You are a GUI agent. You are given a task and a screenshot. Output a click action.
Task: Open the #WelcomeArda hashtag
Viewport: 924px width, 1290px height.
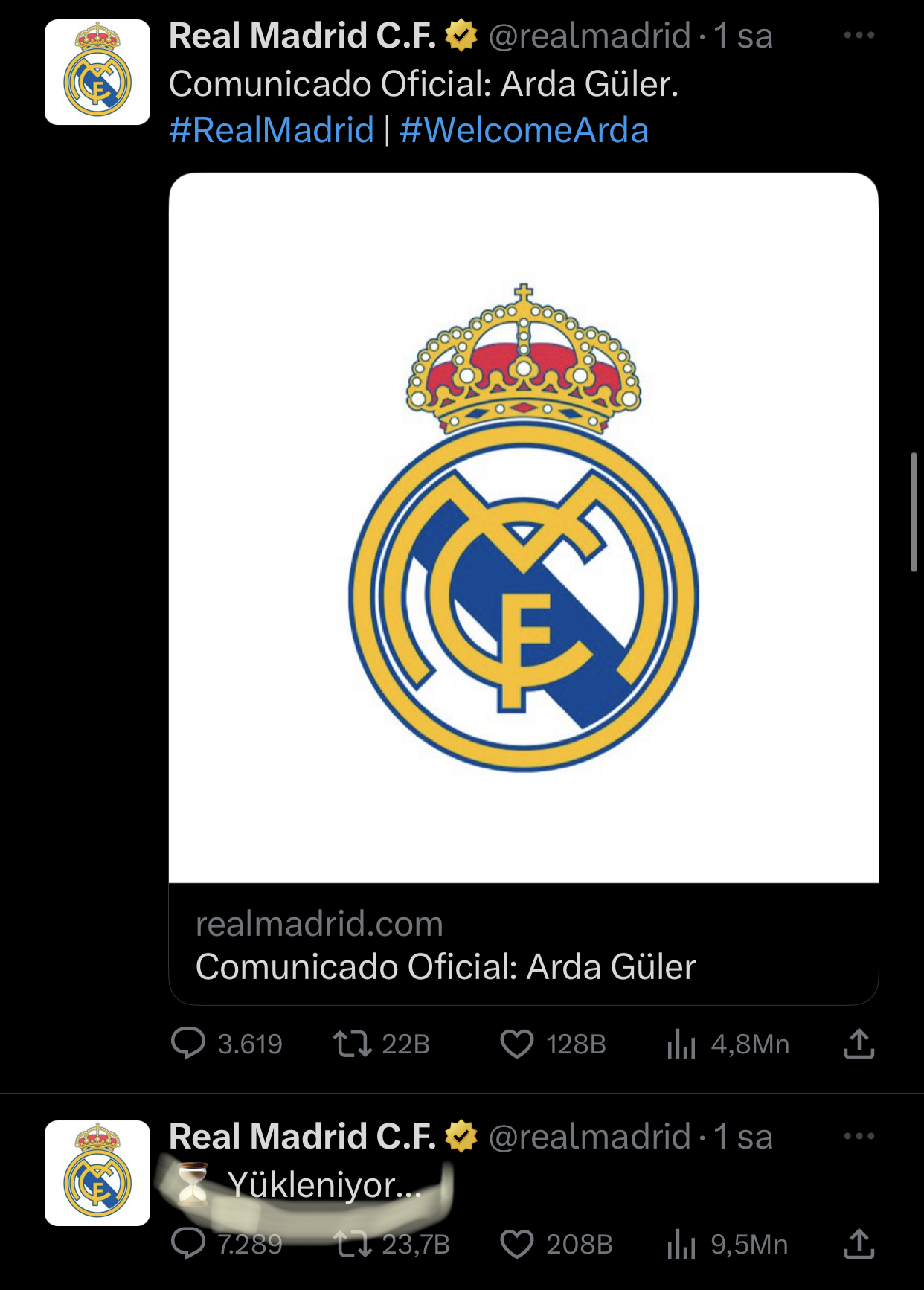click(x=524, y=130)
